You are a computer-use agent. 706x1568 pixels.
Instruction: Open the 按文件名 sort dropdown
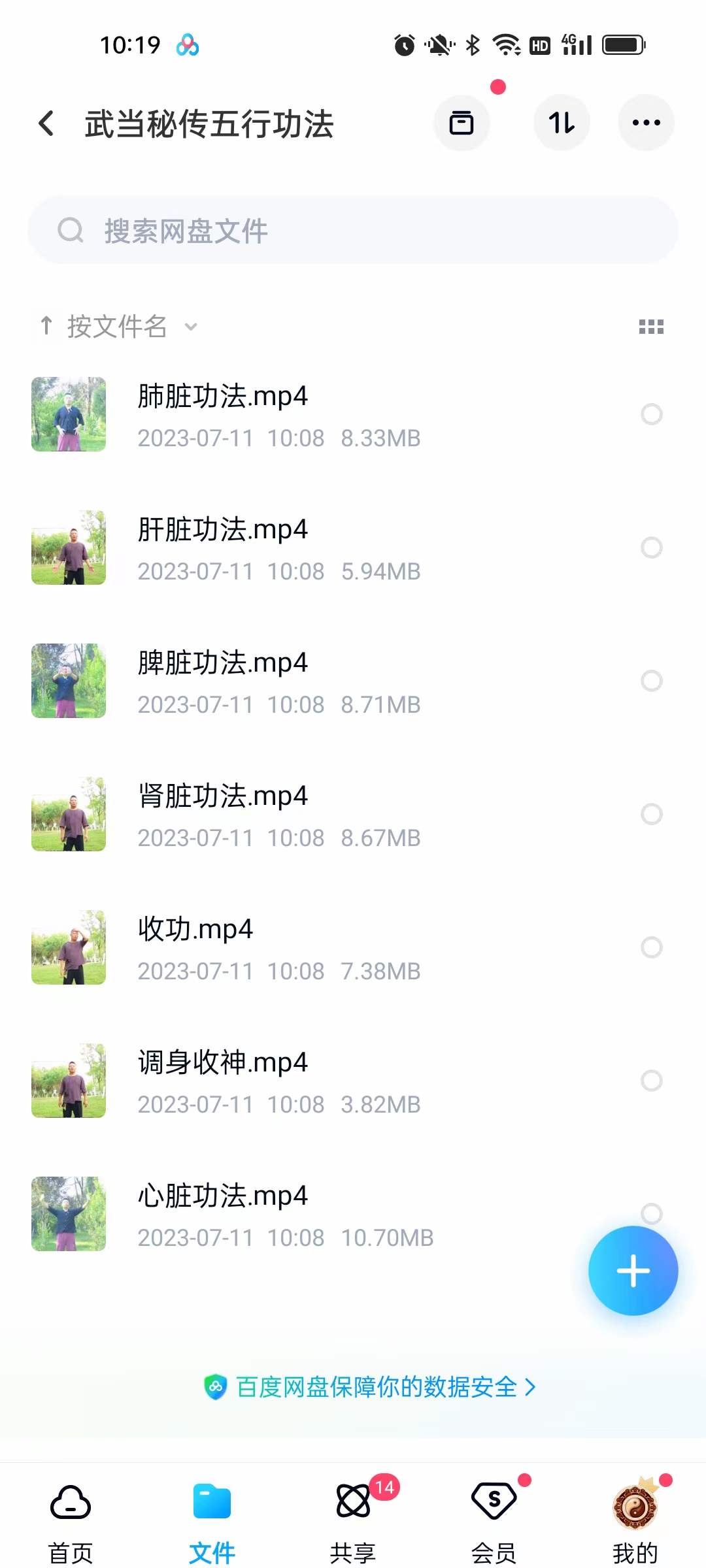[x=118, y=326]
